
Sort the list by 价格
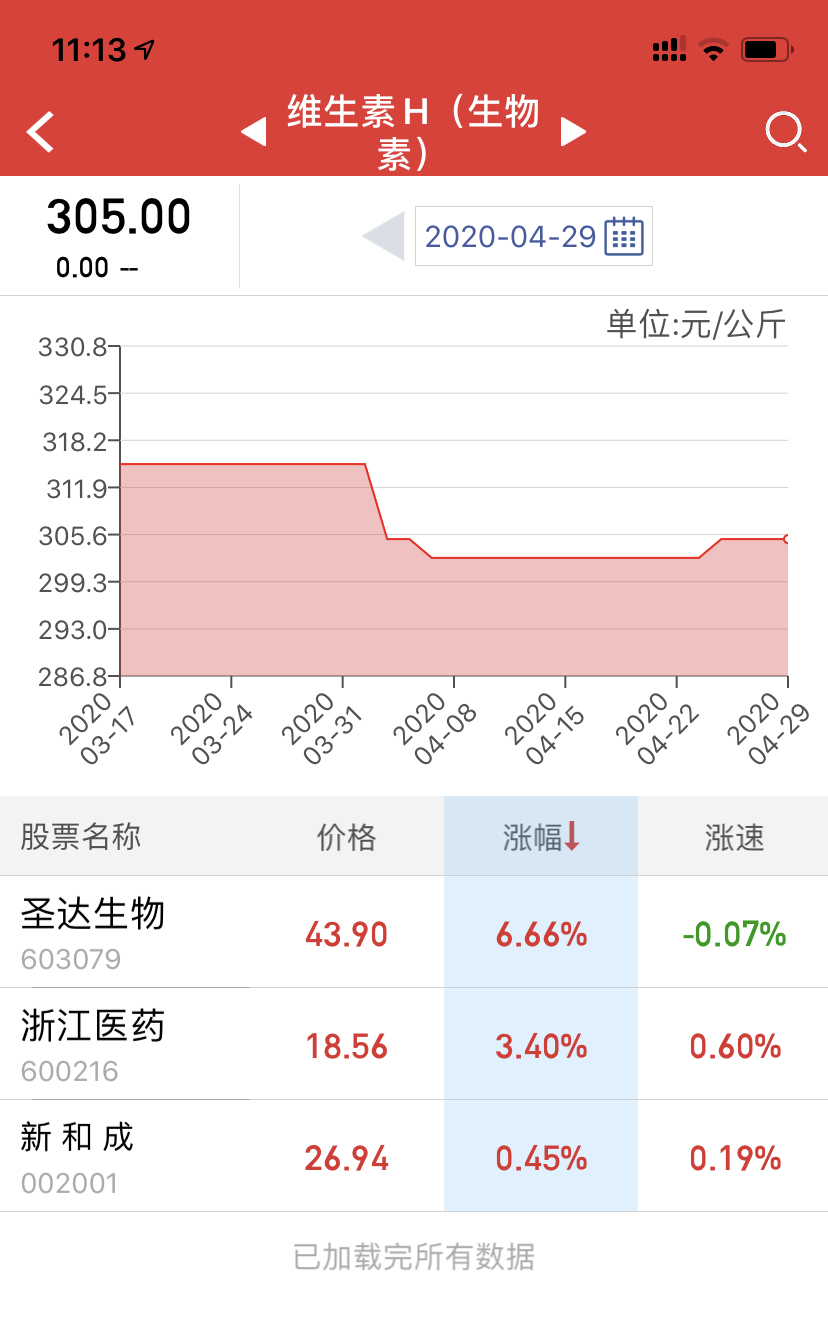point(346,837)
